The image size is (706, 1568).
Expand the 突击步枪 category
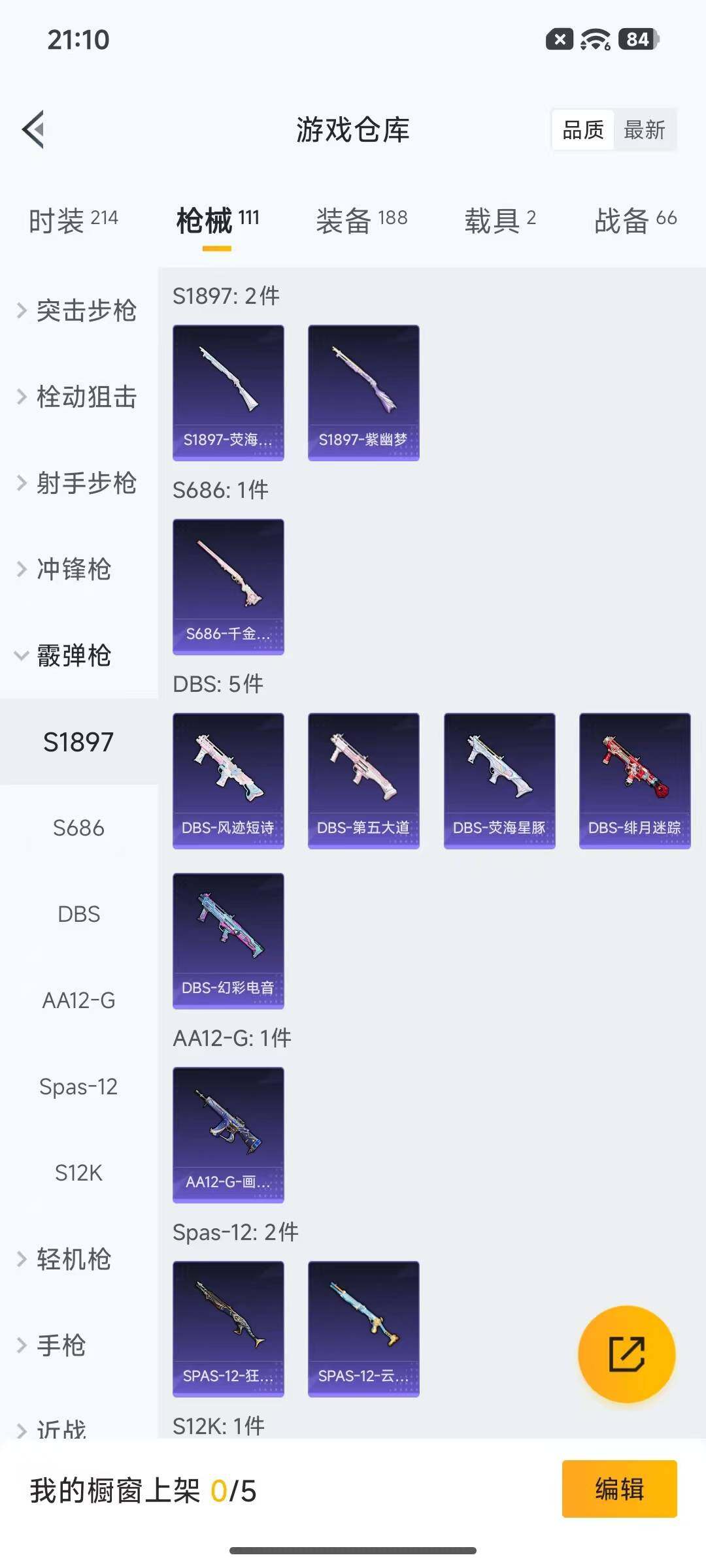(x=86, y=312)
